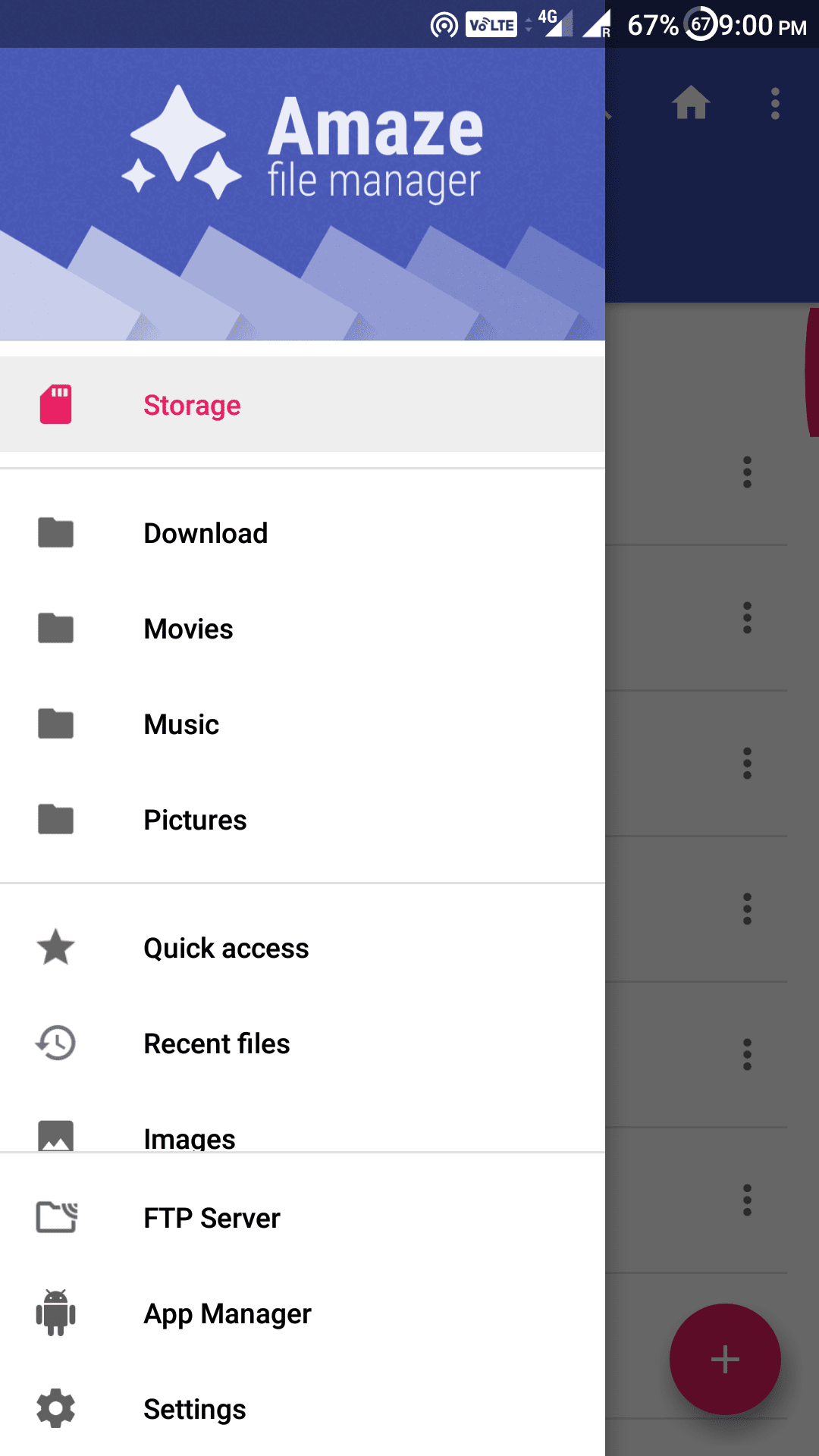Click the Settings gear icon
Viewport: 819px width, 1456px height.
point(55,1408)
